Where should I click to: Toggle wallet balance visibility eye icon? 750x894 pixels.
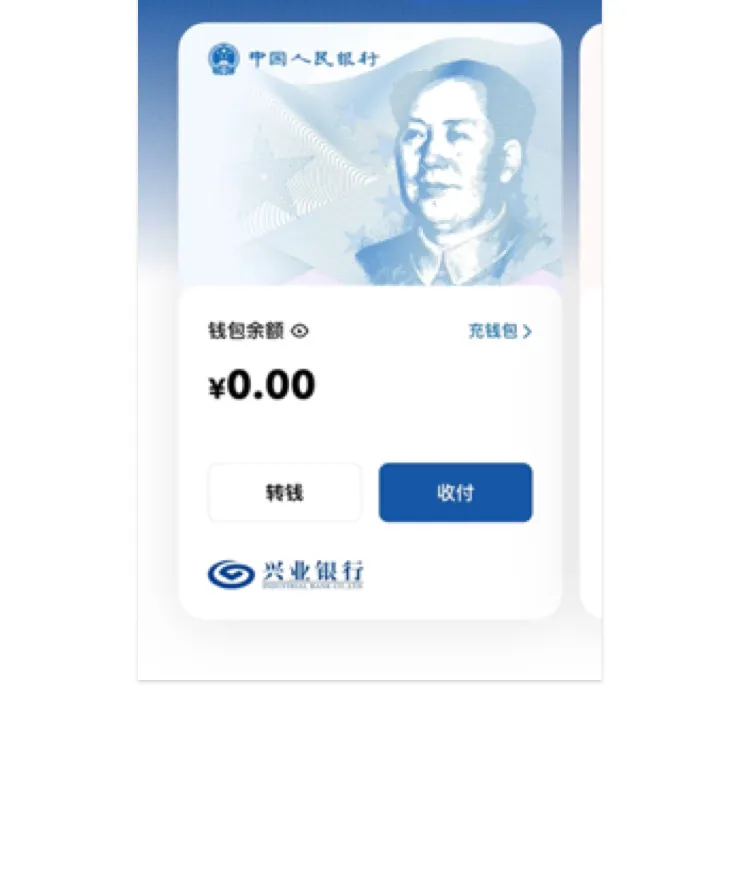click(300, 331)
